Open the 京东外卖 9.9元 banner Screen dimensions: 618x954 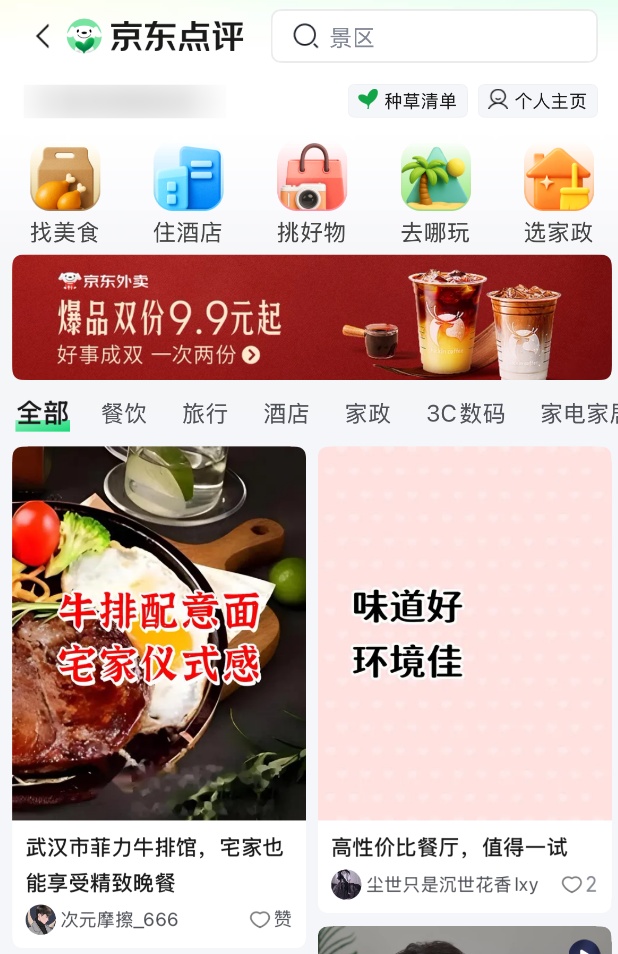[311, 317]
